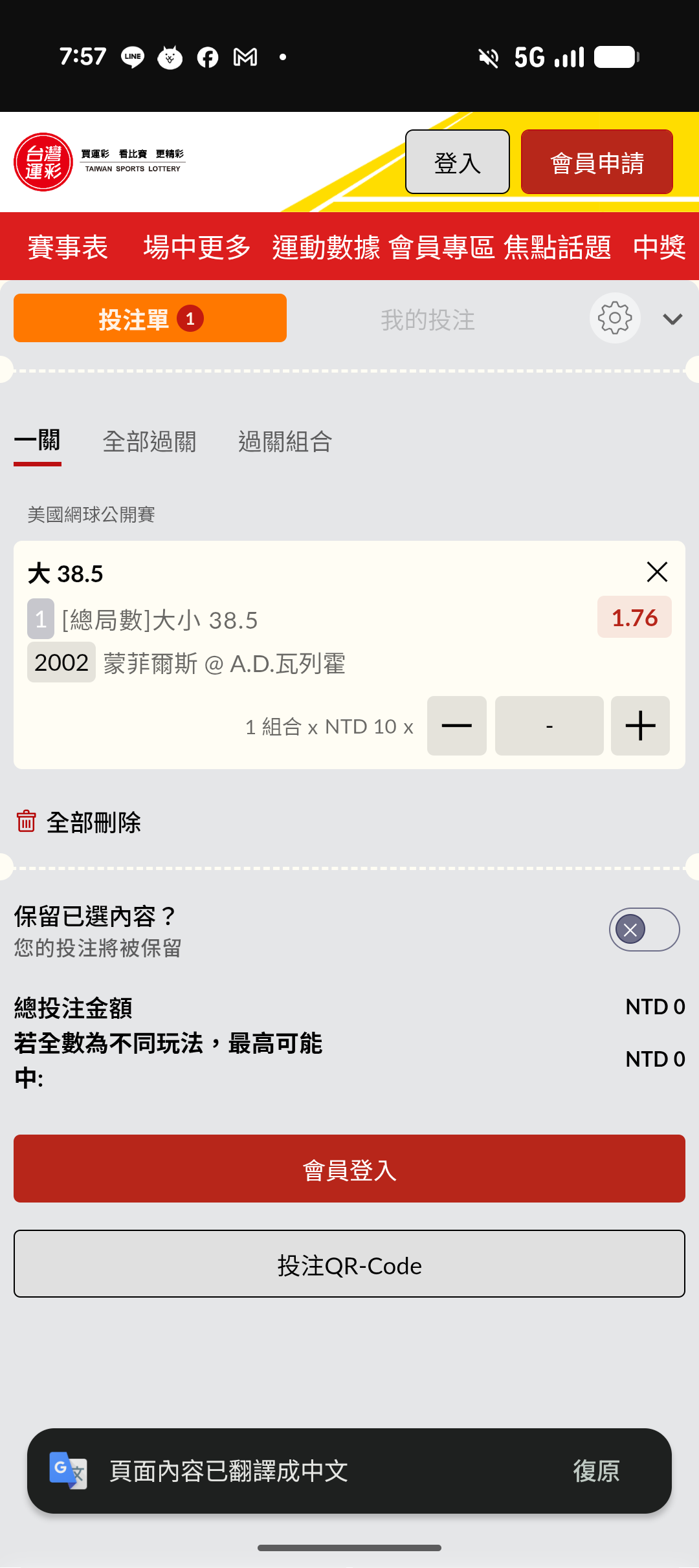
Task: Open 運動數據 sports data
Action: [326, 247]
